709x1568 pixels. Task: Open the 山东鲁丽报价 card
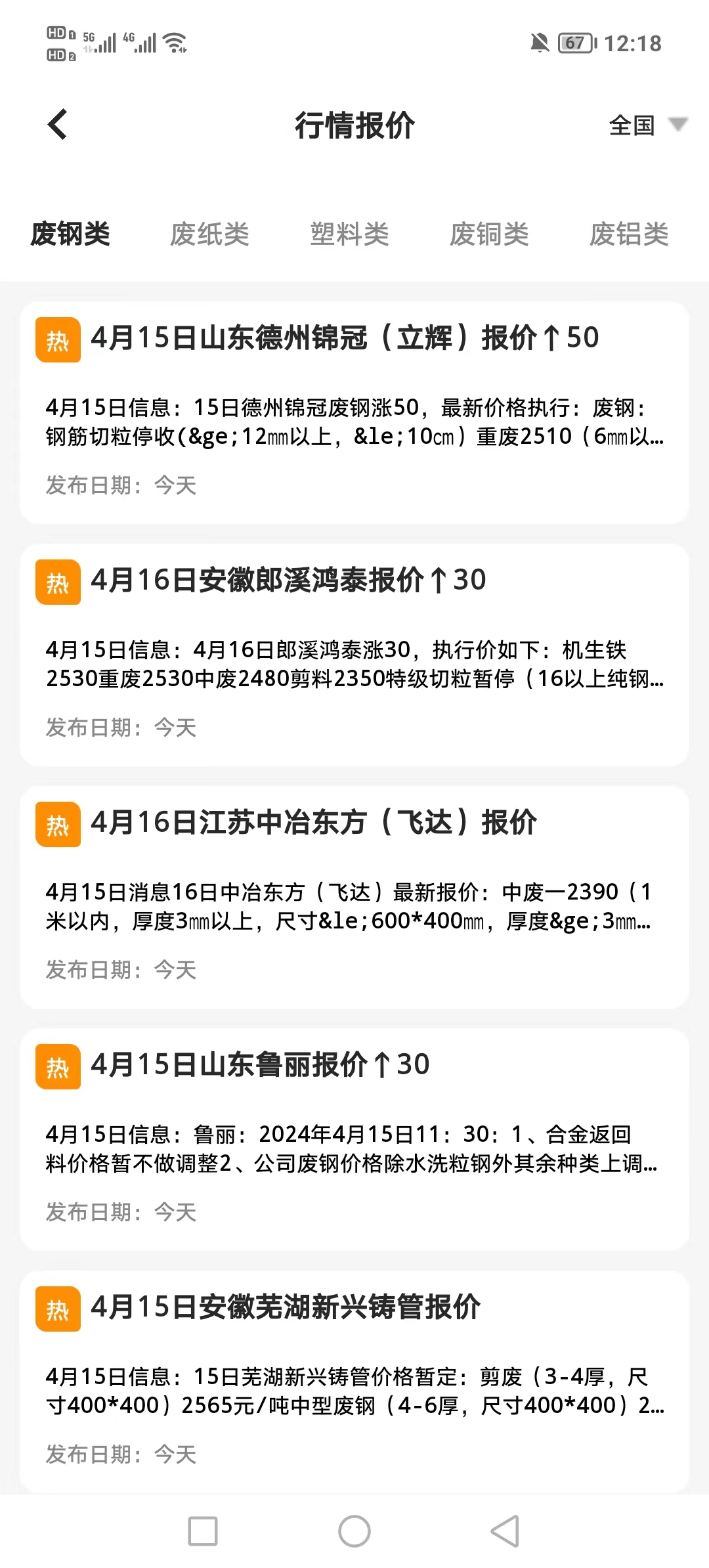354,1139
